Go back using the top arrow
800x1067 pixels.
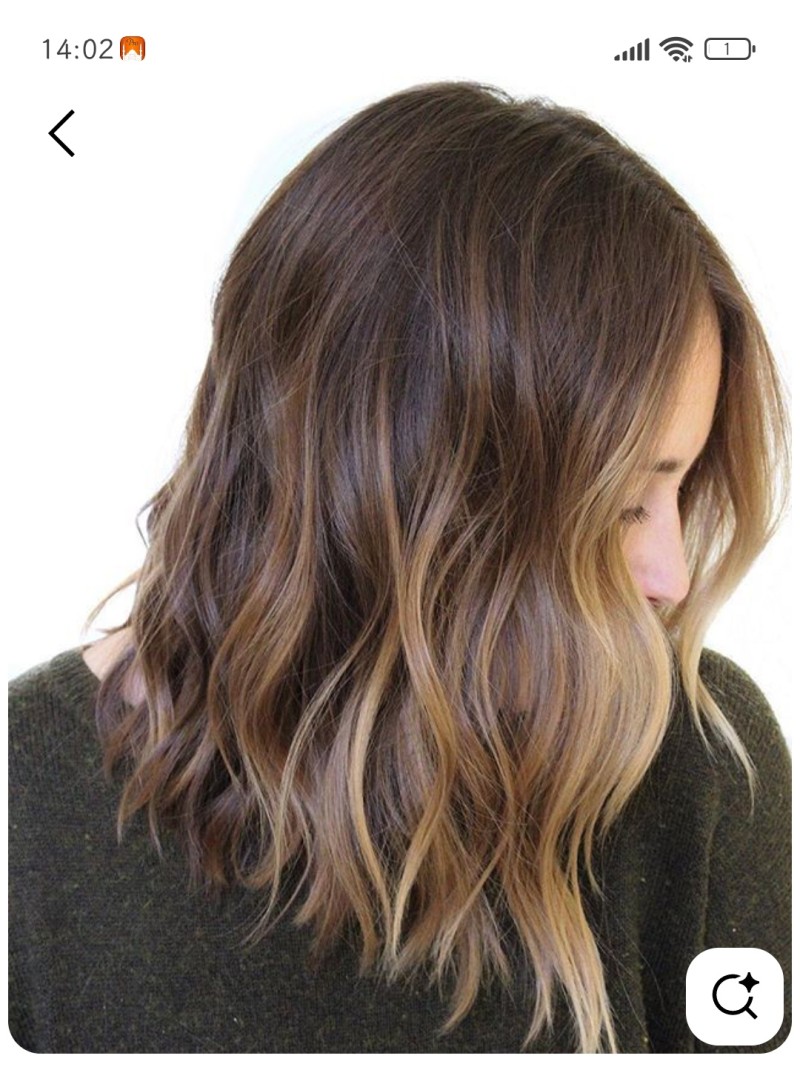pyautogui.click(x=62, y=133)
